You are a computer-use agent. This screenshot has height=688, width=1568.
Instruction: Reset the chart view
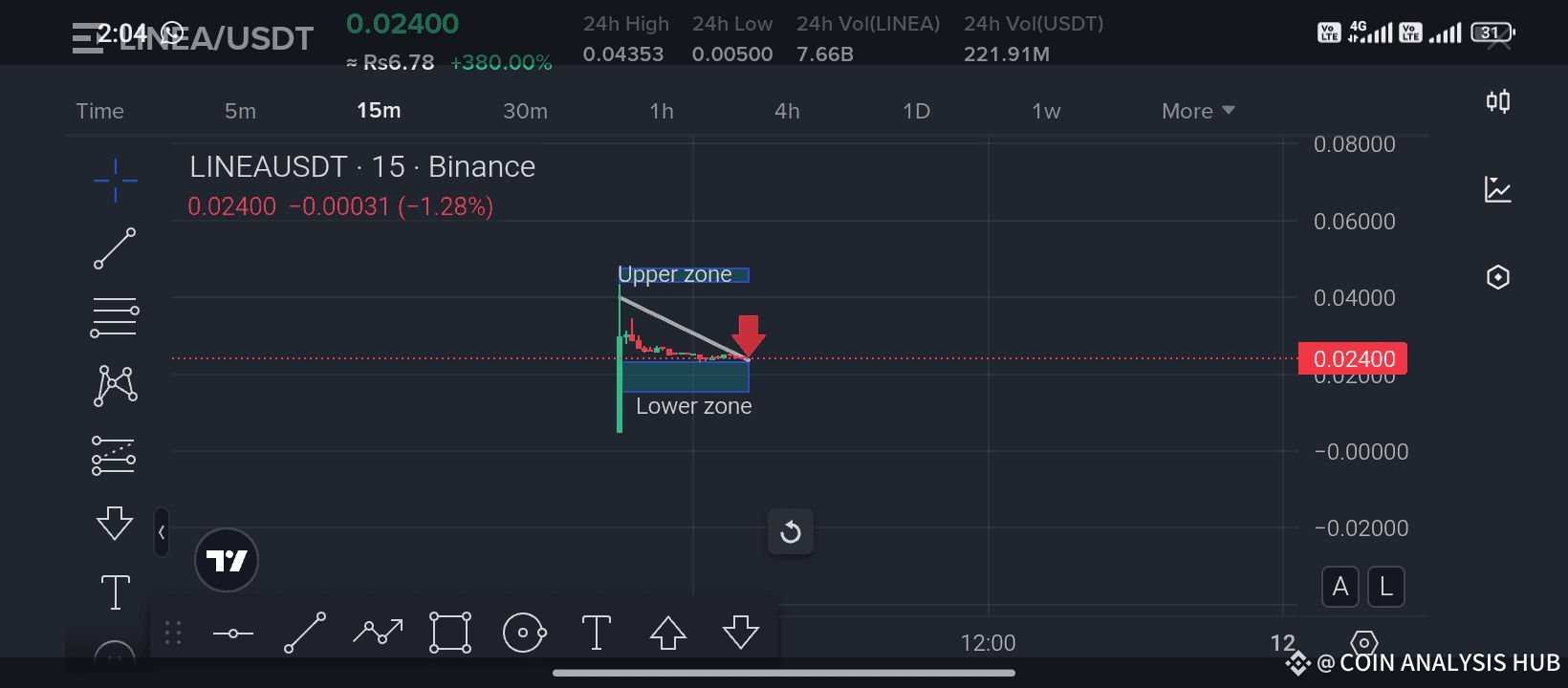click(791, 531)
